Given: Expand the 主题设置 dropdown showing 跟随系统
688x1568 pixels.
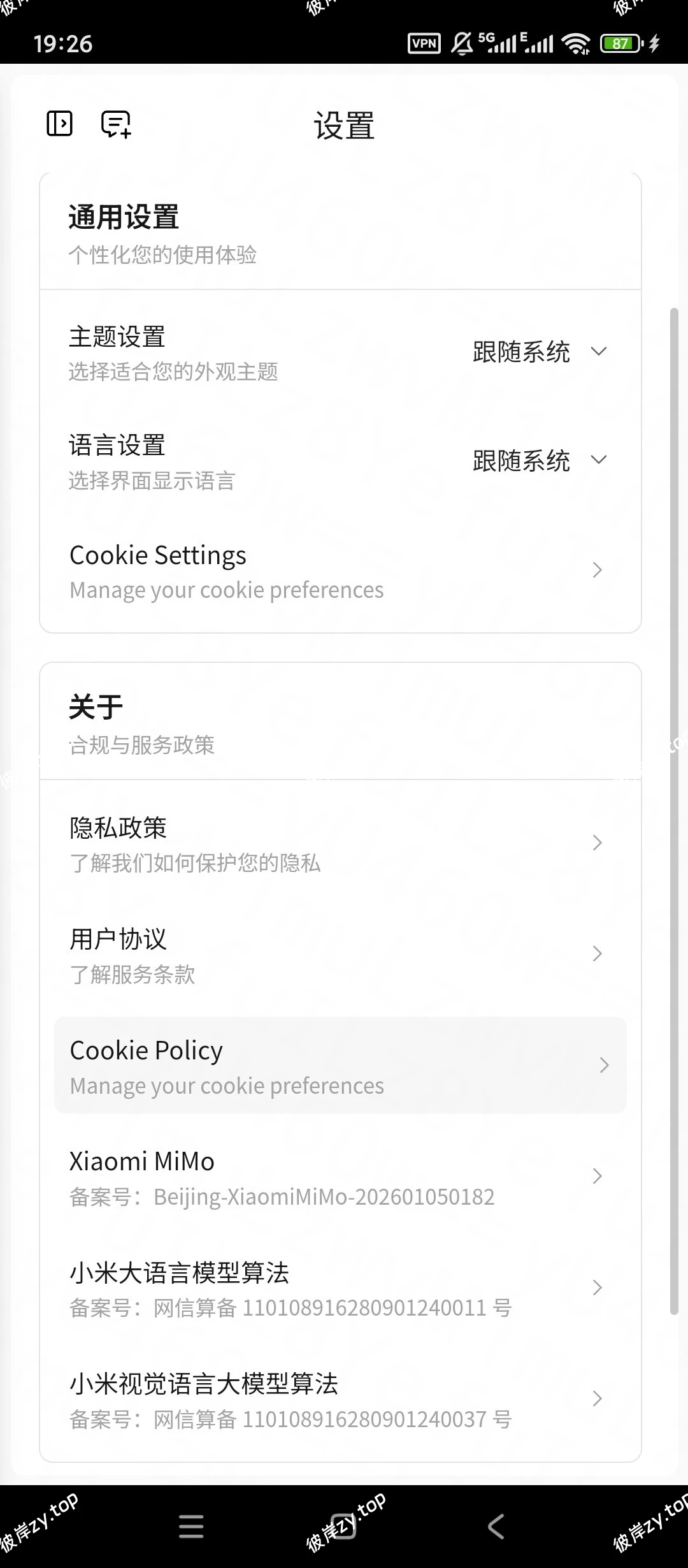Looking at the screenshot, I should [x=598, y=351].
